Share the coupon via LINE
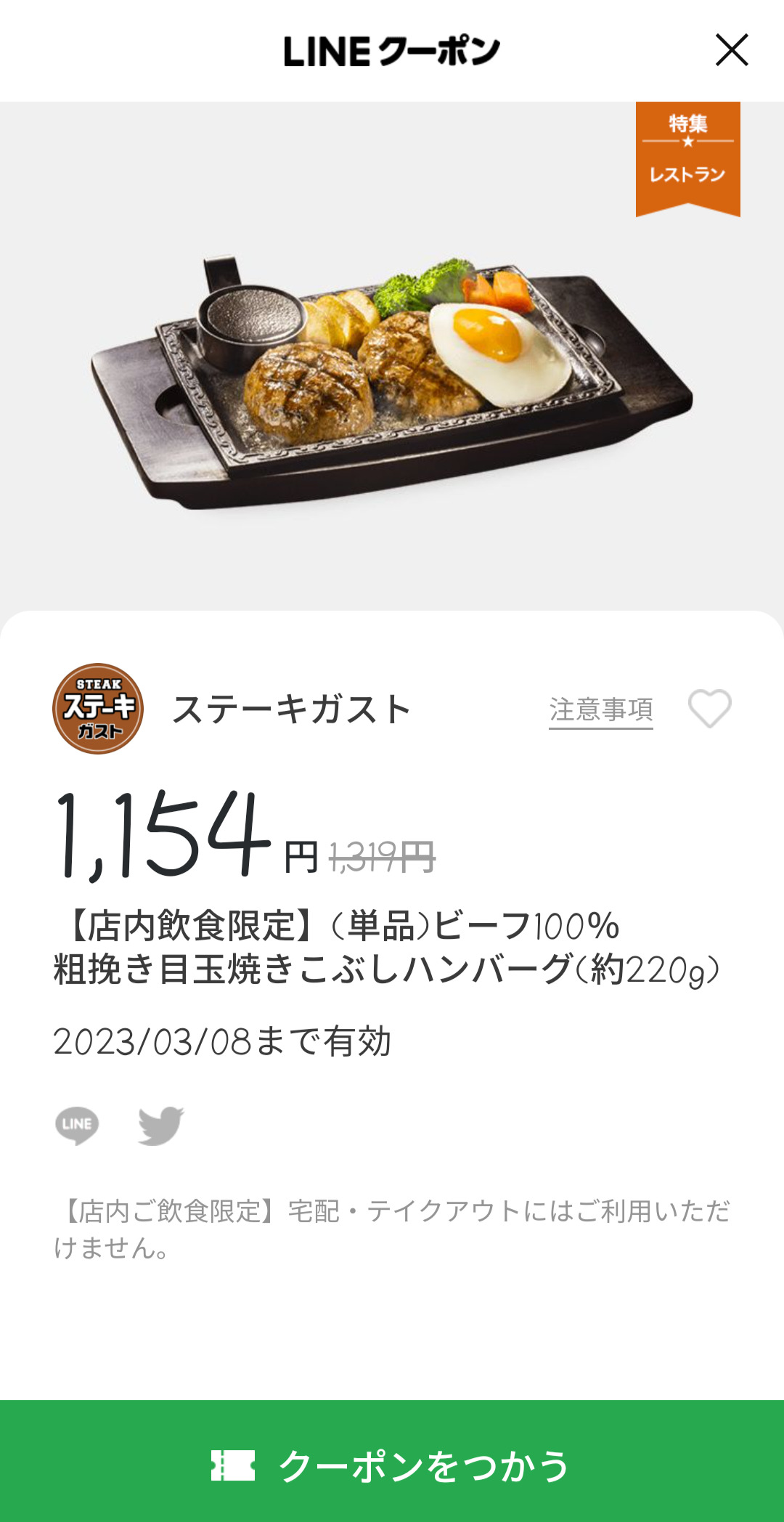 (x=77, y=1125)
